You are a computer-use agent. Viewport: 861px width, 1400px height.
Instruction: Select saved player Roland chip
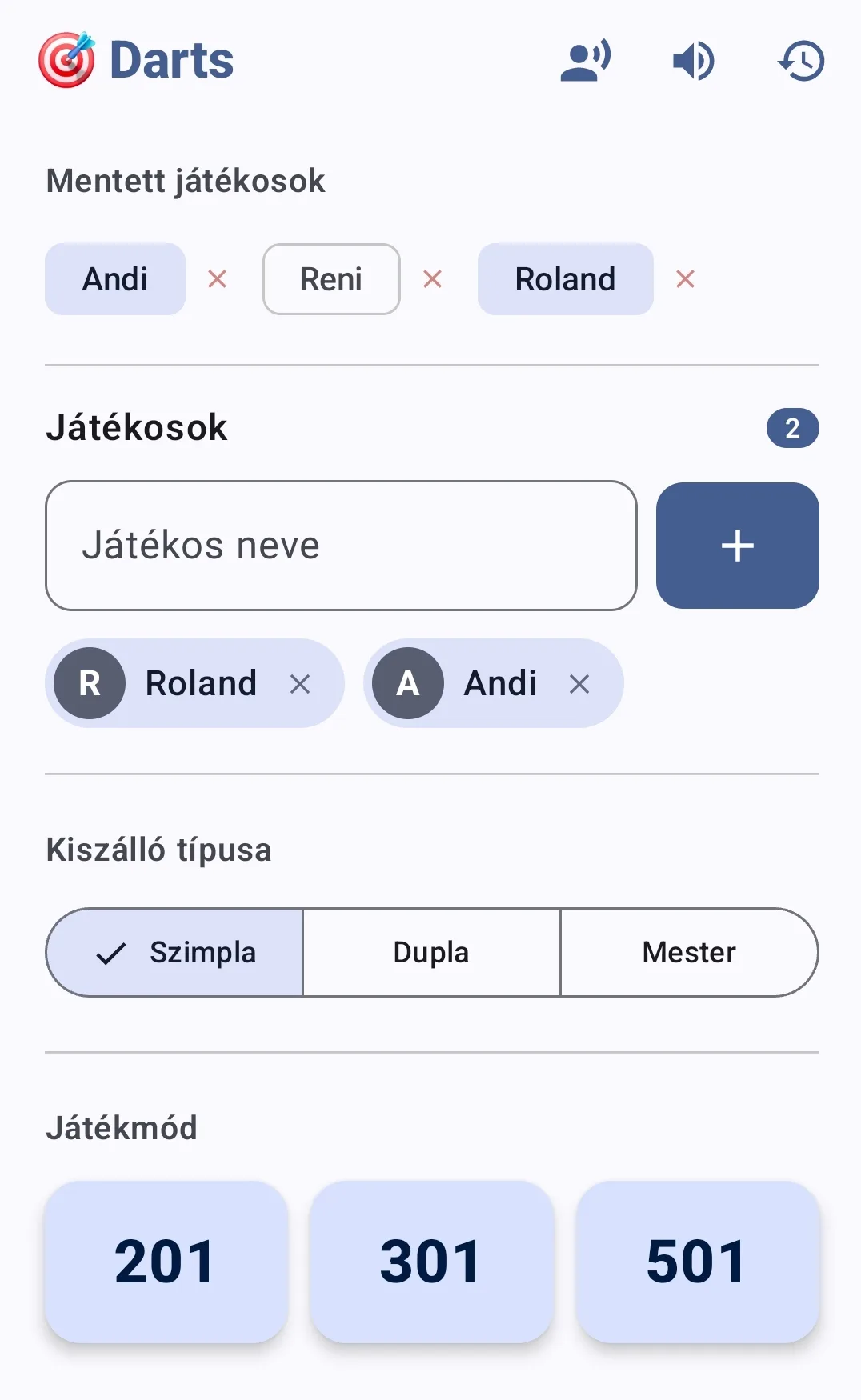565,279
